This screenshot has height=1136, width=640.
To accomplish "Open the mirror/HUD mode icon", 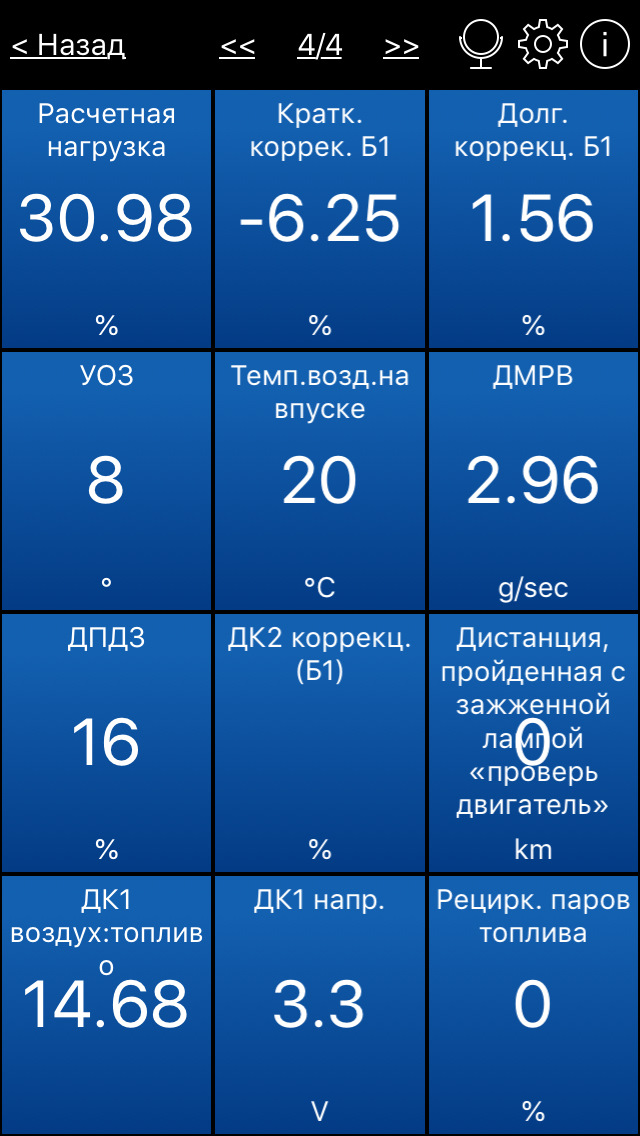I will [481, 45].
